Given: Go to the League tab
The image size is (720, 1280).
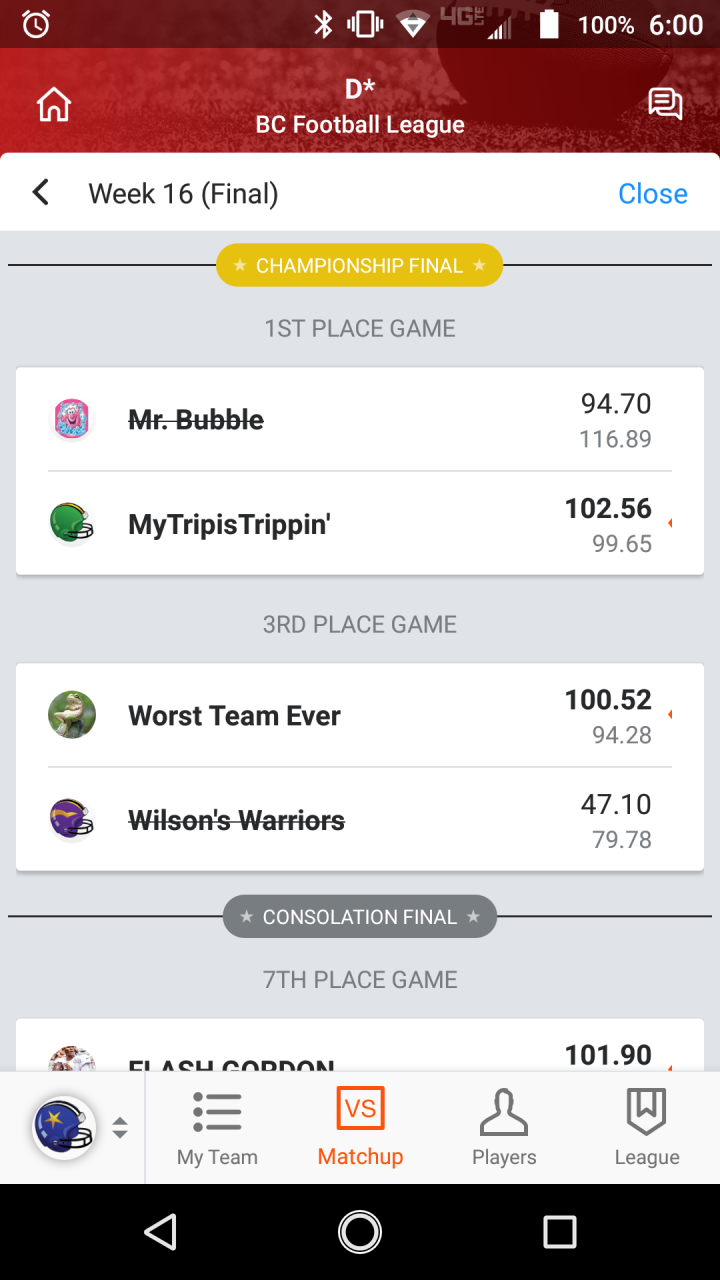Looking at the screenshot, I should point(646,1128).
